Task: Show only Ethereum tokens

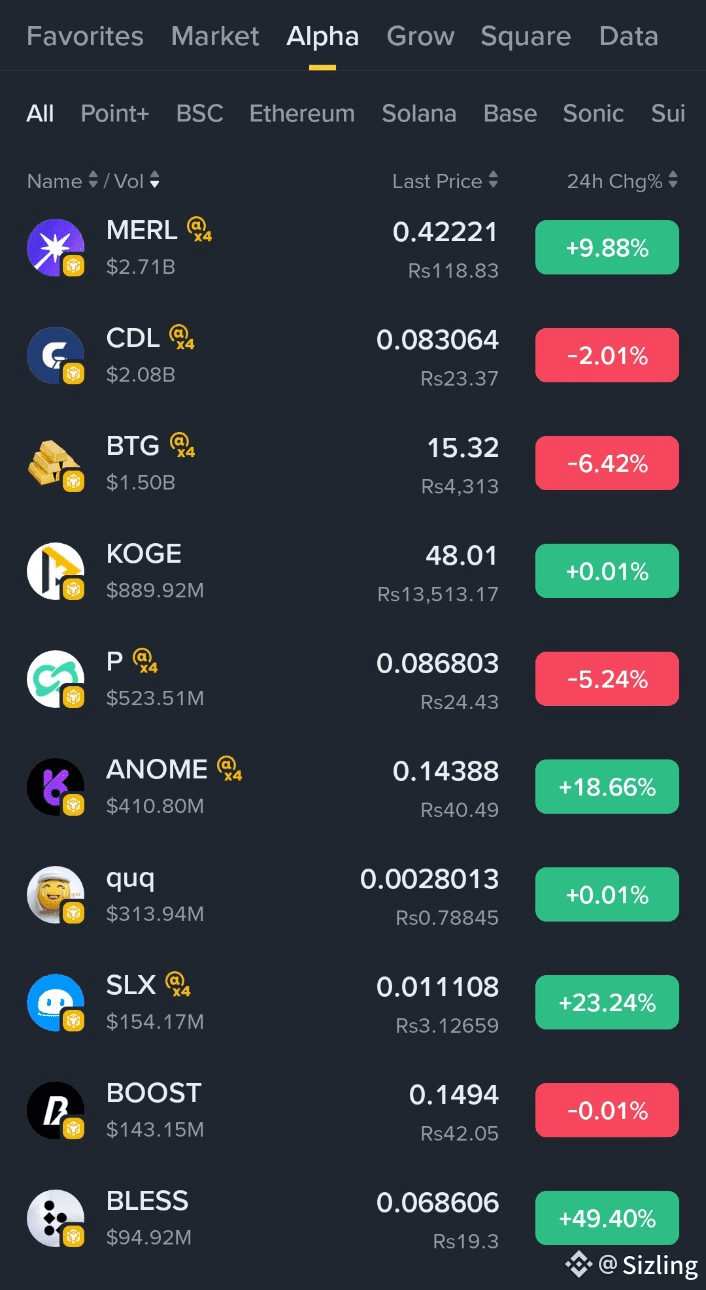Action: [302, 114]
